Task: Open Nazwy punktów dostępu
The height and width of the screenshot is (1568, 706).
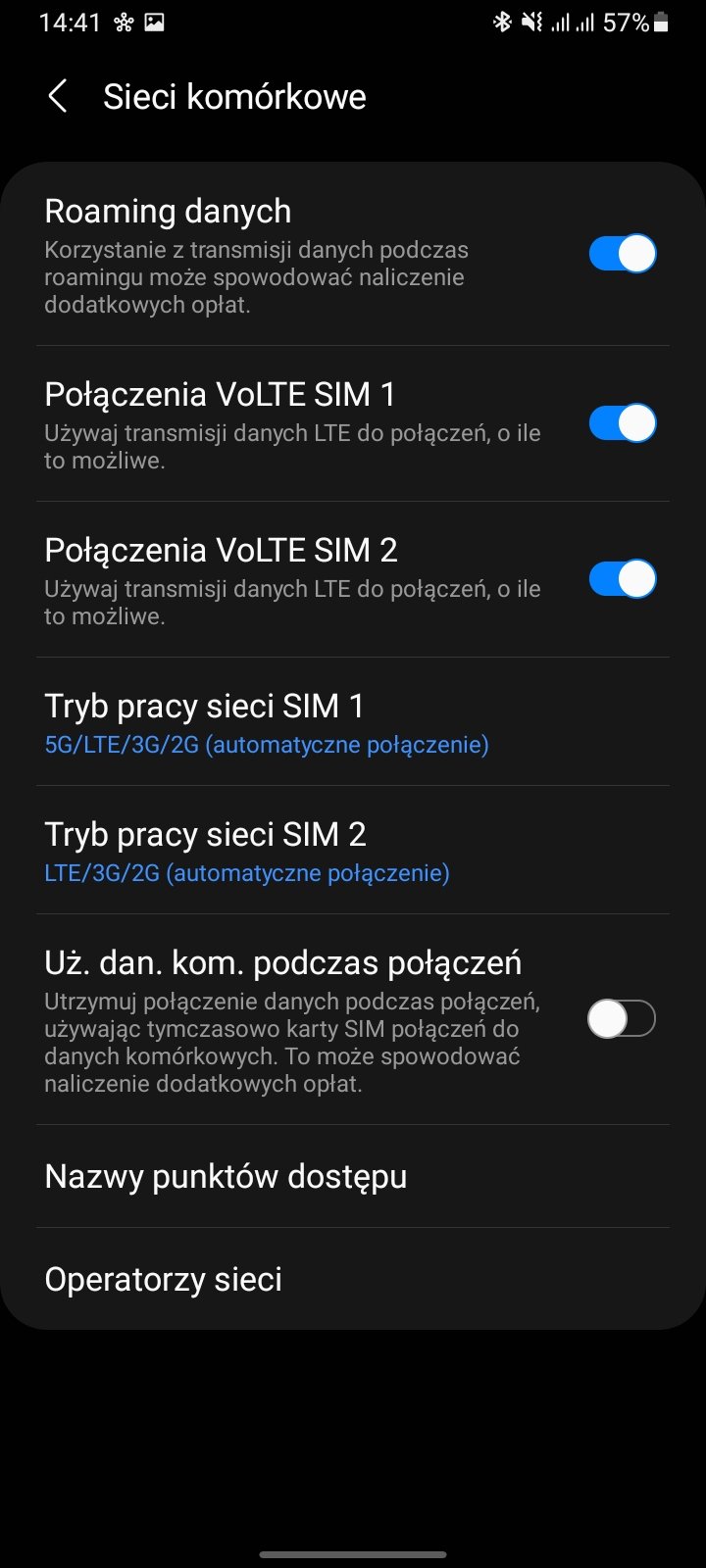Action: (x=353, y=1176)
